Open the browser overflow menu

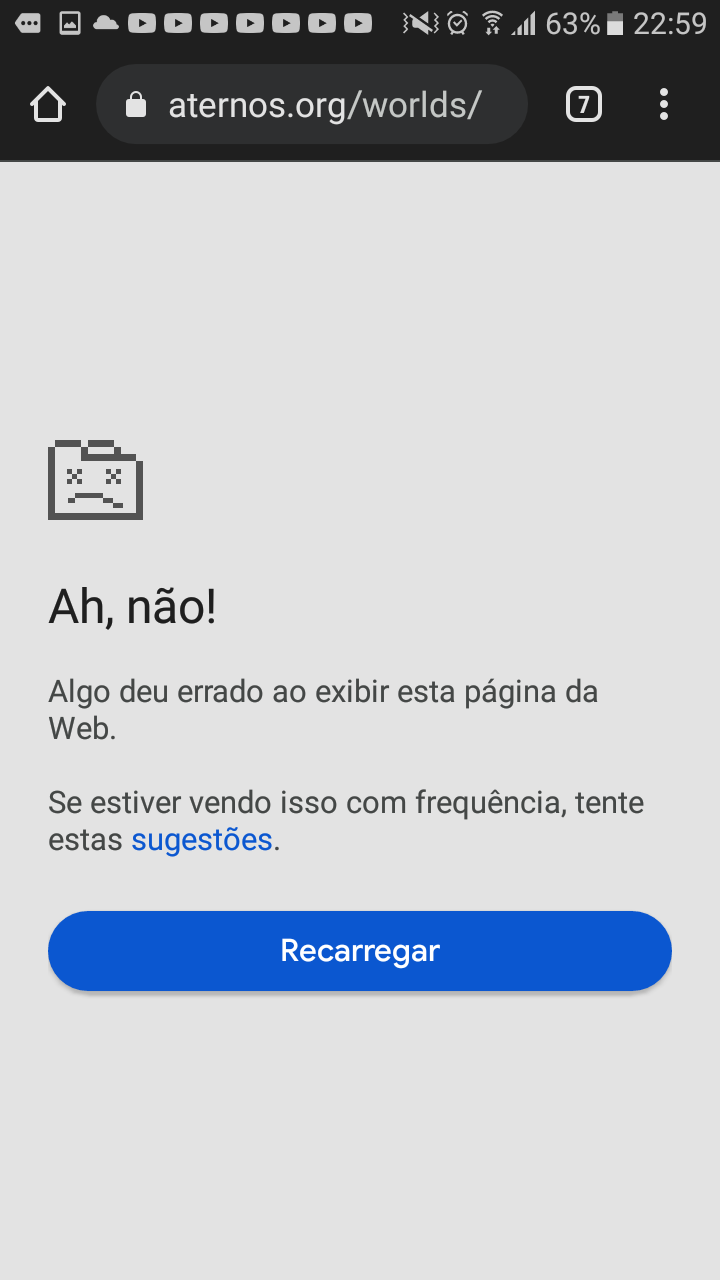point(664,104)
